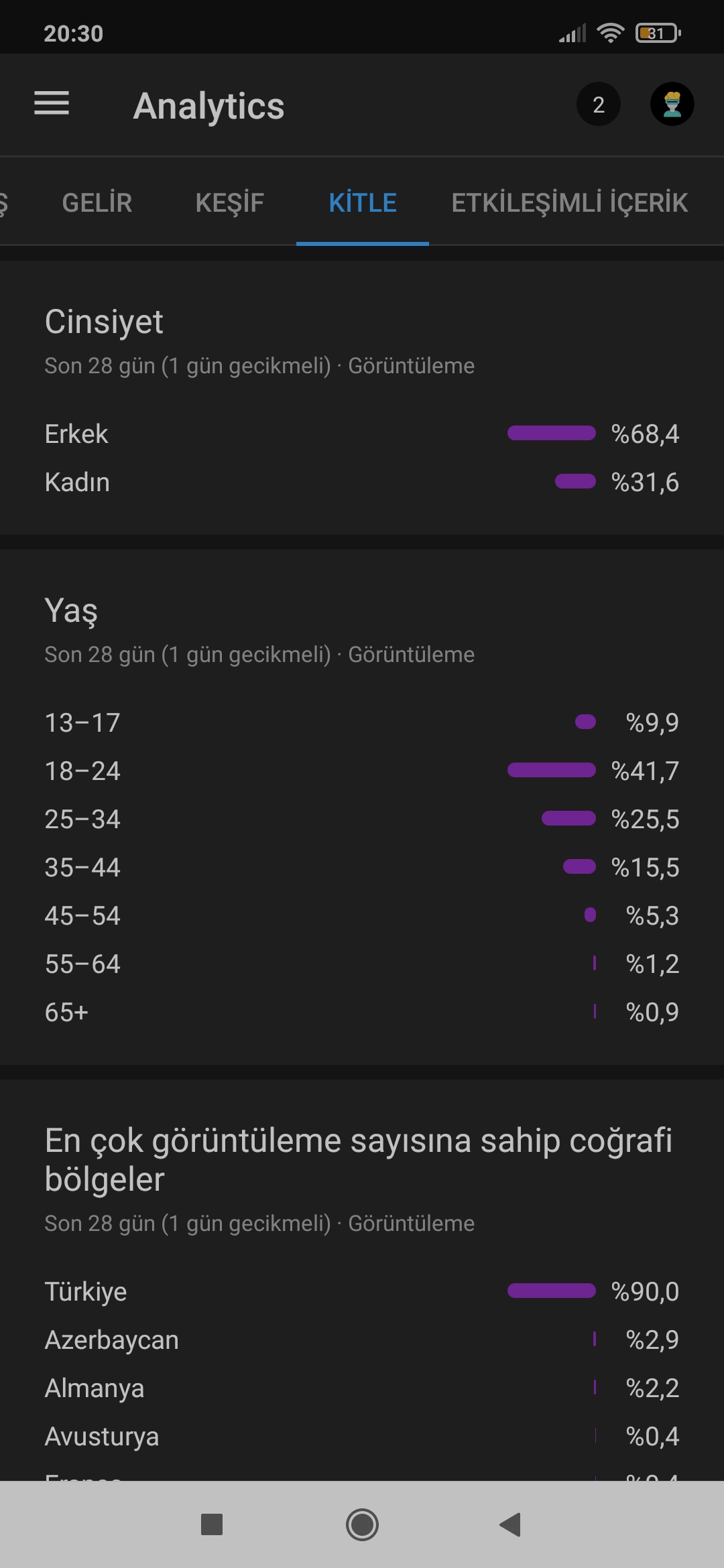Open the hamburger navigation menu
724x1568 pixels.
point(52,103)
